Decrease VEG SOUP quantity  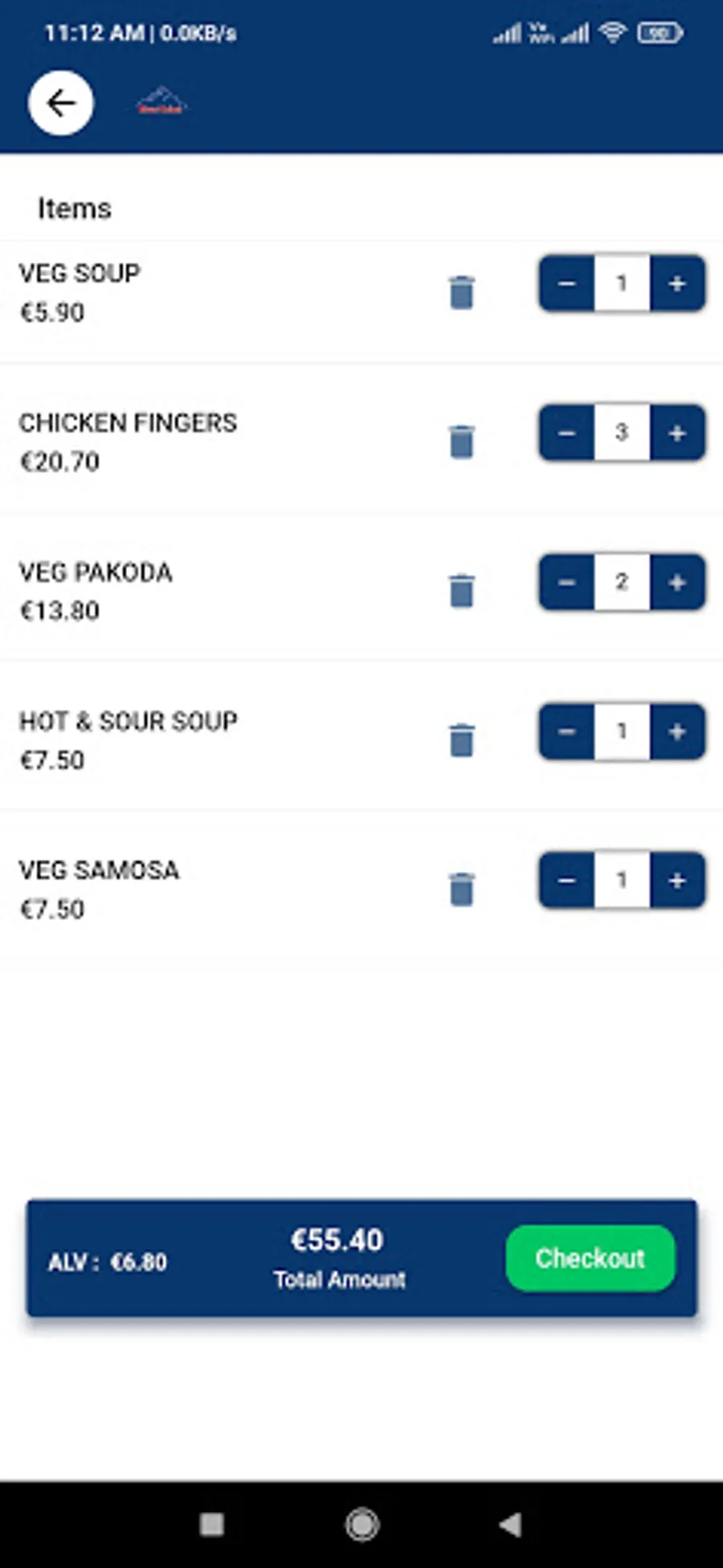point(566,283)
